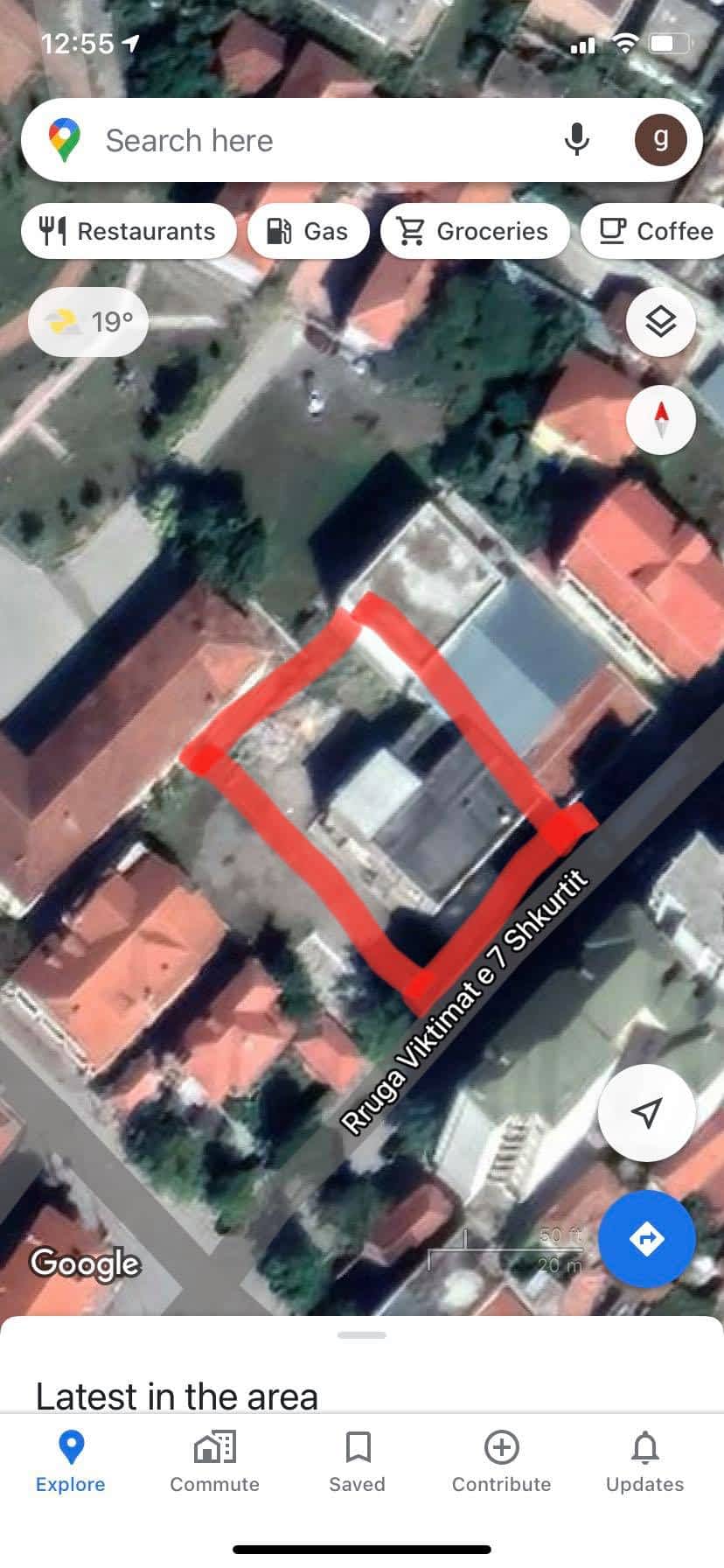Select the Gas chip

[x=308, y=231]
